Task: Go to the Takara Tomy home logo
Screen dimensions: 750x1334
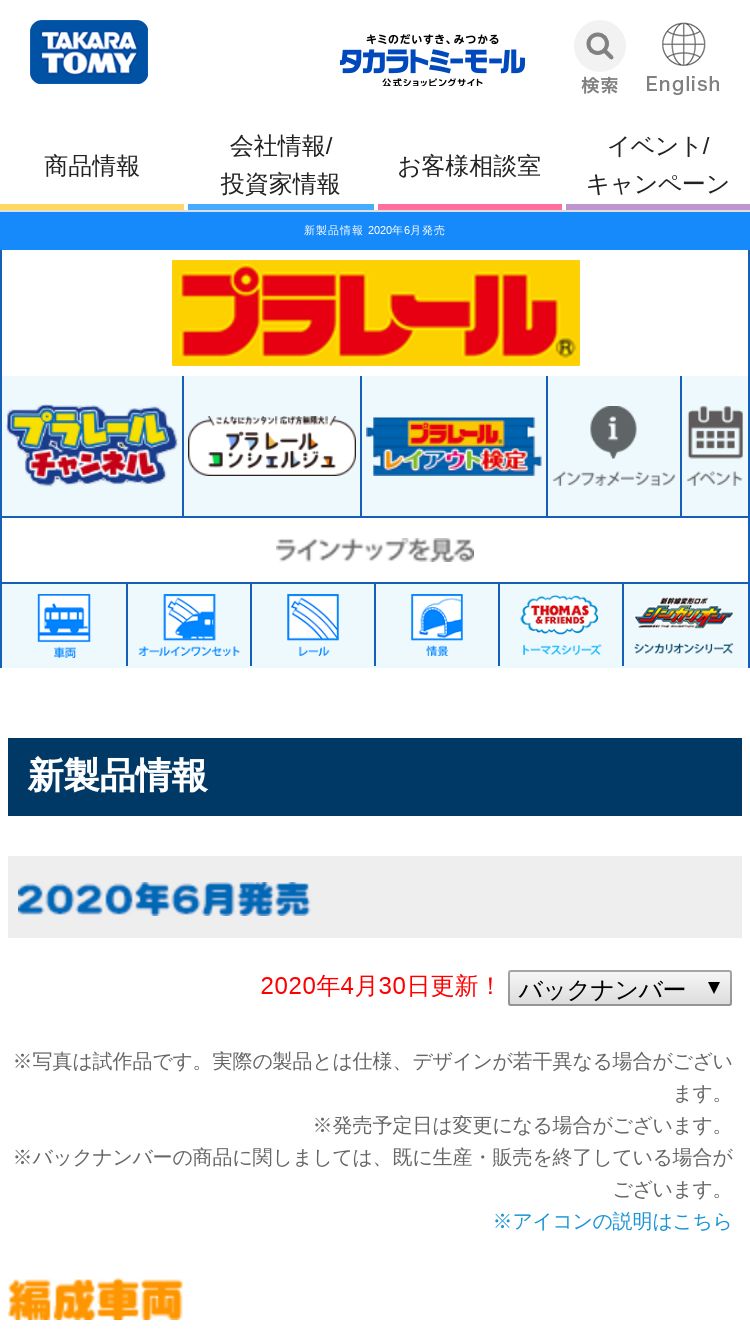Action: [89, 52]
